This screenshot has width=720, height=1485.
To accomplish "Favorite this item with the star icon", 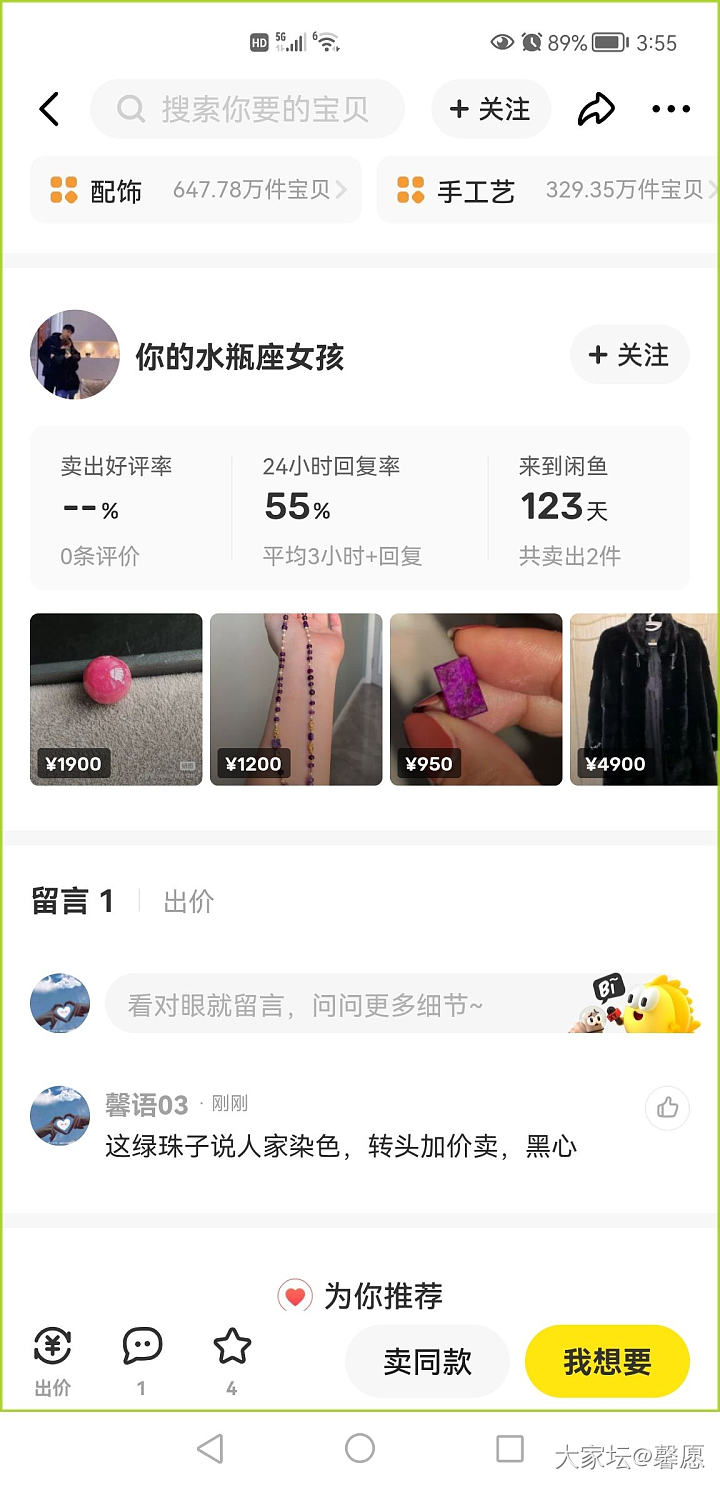I will pyautogui.click(x=232, y=1359).
